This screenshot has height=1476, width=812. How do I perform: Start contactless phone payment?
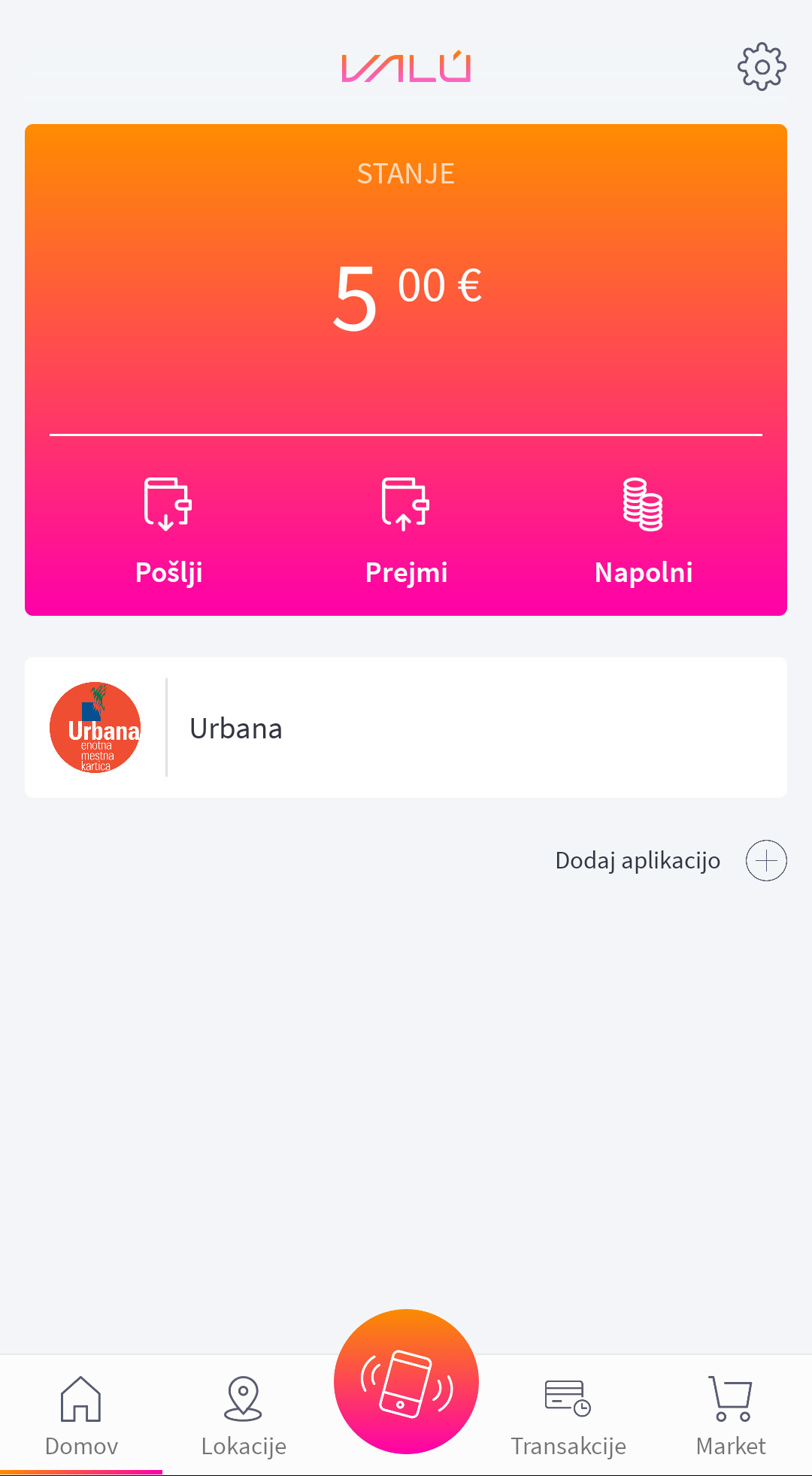(x=406, y=1382)
